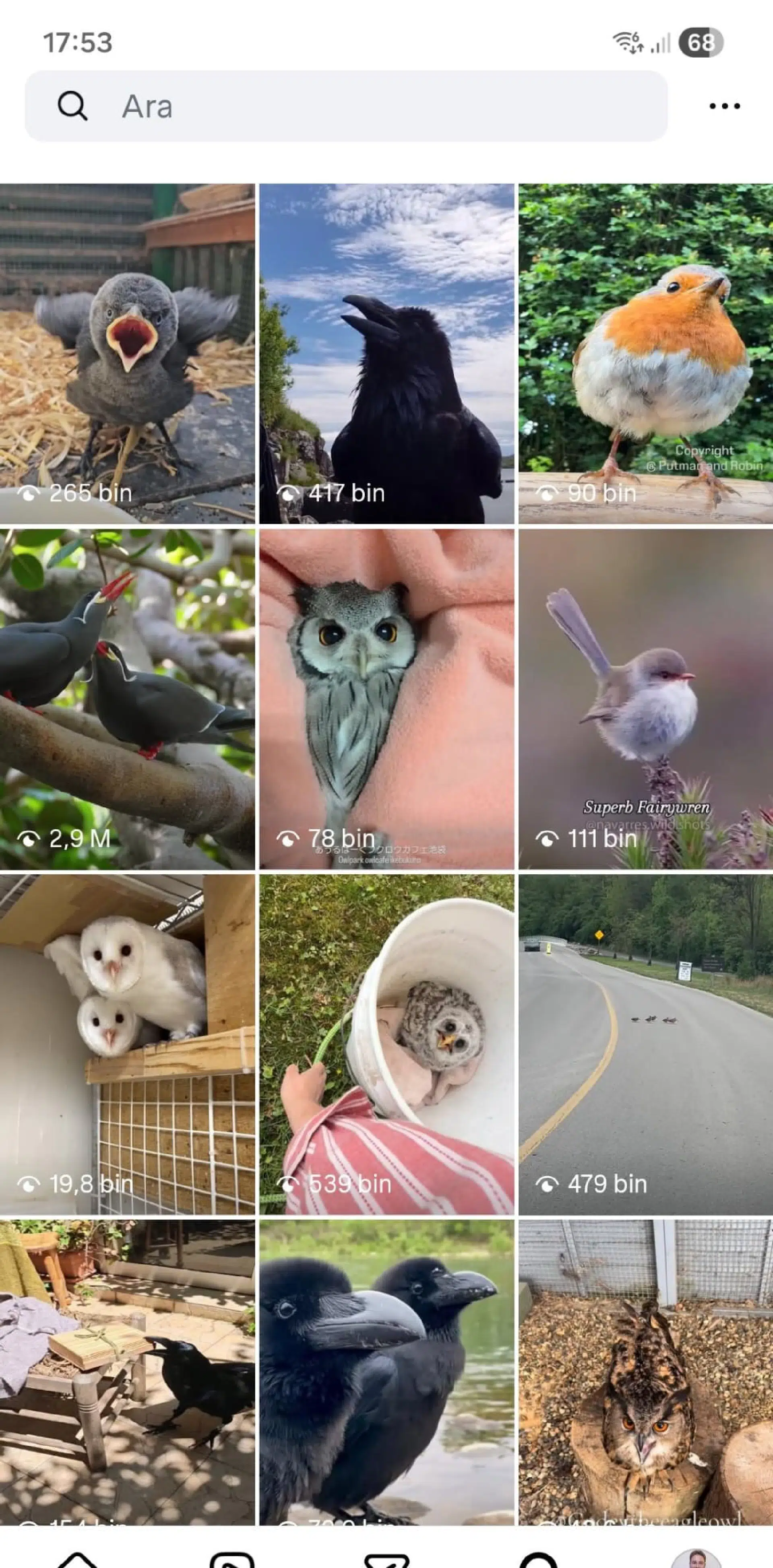Screen dimensions: 773x1568
Task: Open the three-dot overflow menu
Action: tap(724, 106)
